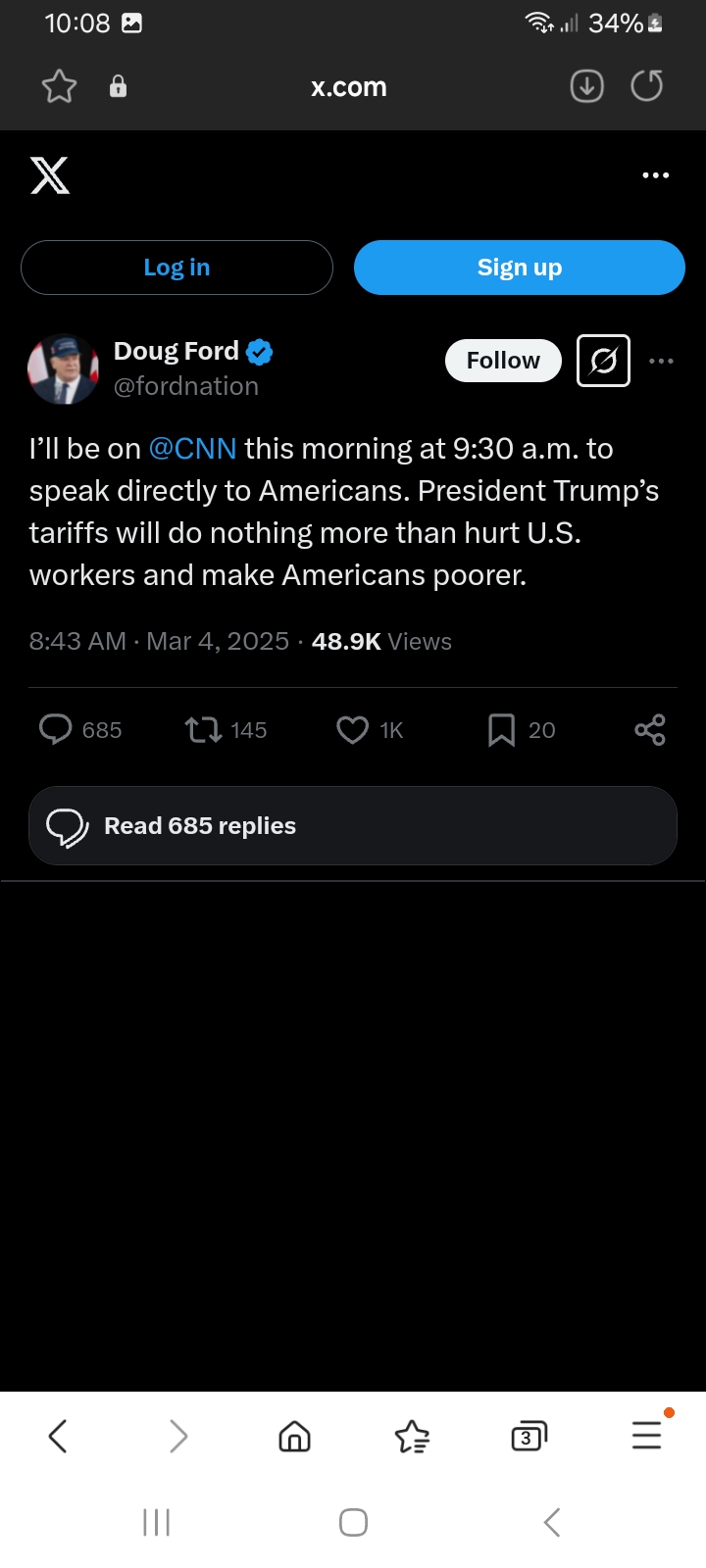Bookmark this post
This screenshot has height=1568, width=706.
[501, 729]
